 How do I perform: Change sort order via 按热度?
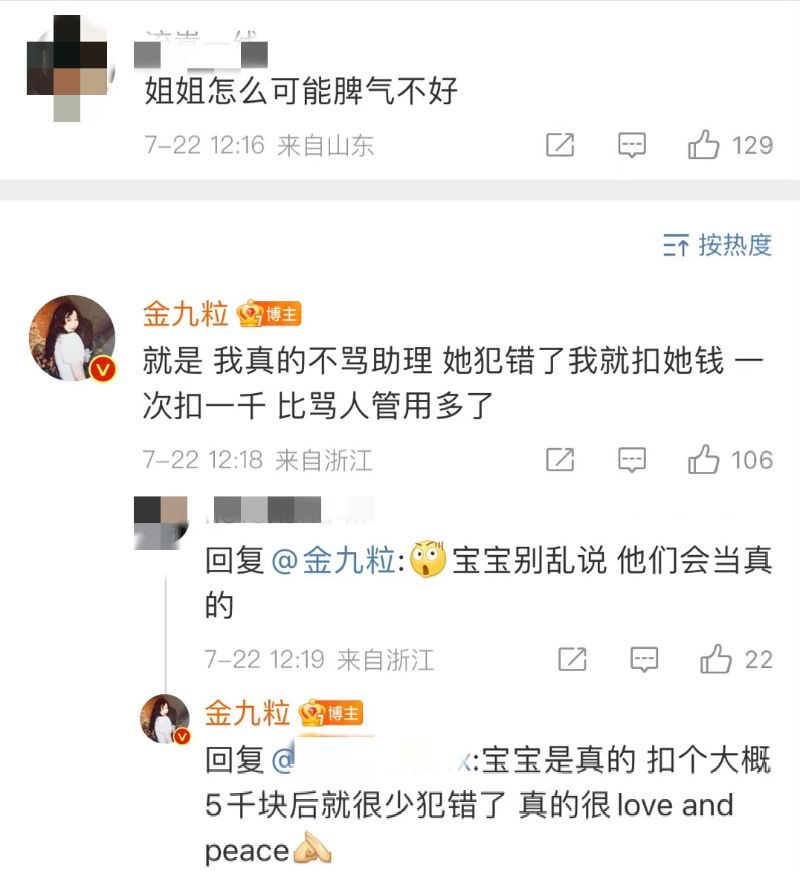tap(718, 245)
